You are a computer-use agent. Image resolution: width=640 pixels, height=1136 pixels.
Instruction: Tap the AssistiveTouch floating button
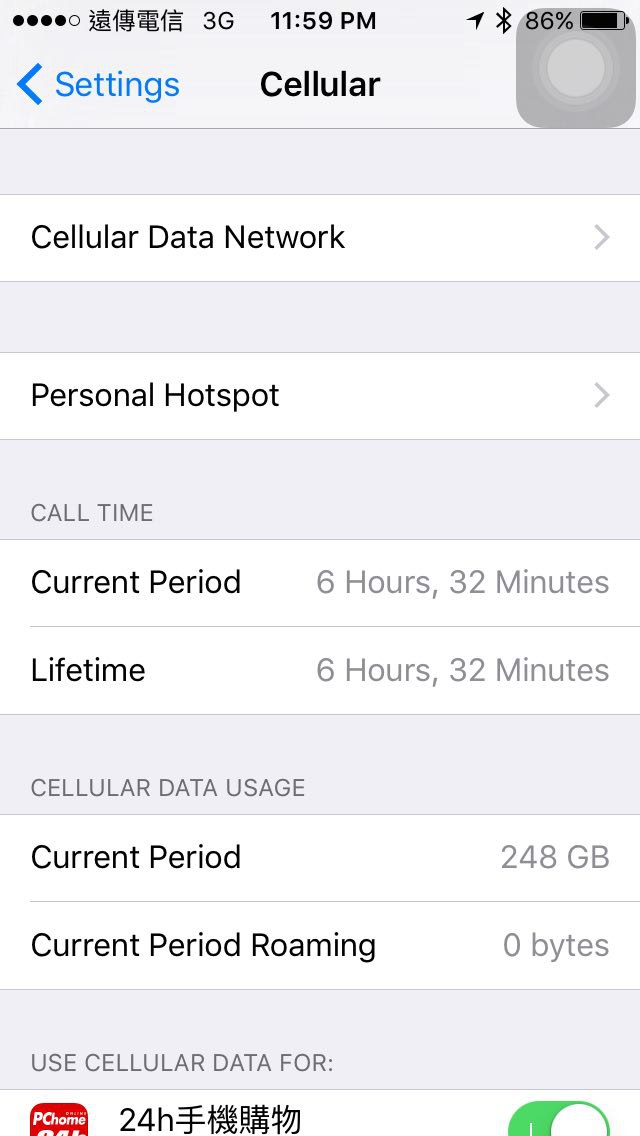point(575,70)
